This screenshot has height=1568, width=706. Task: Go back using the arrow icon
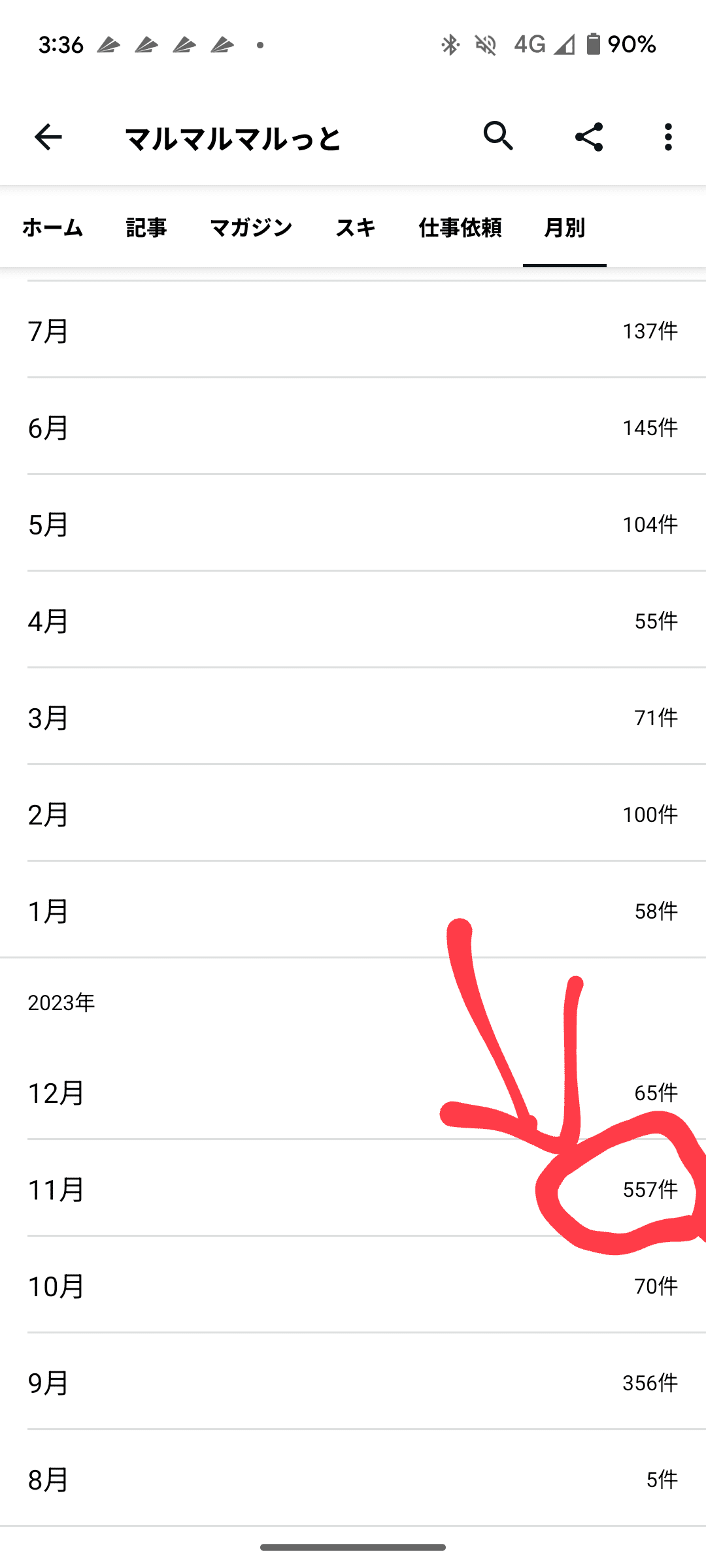48,137
